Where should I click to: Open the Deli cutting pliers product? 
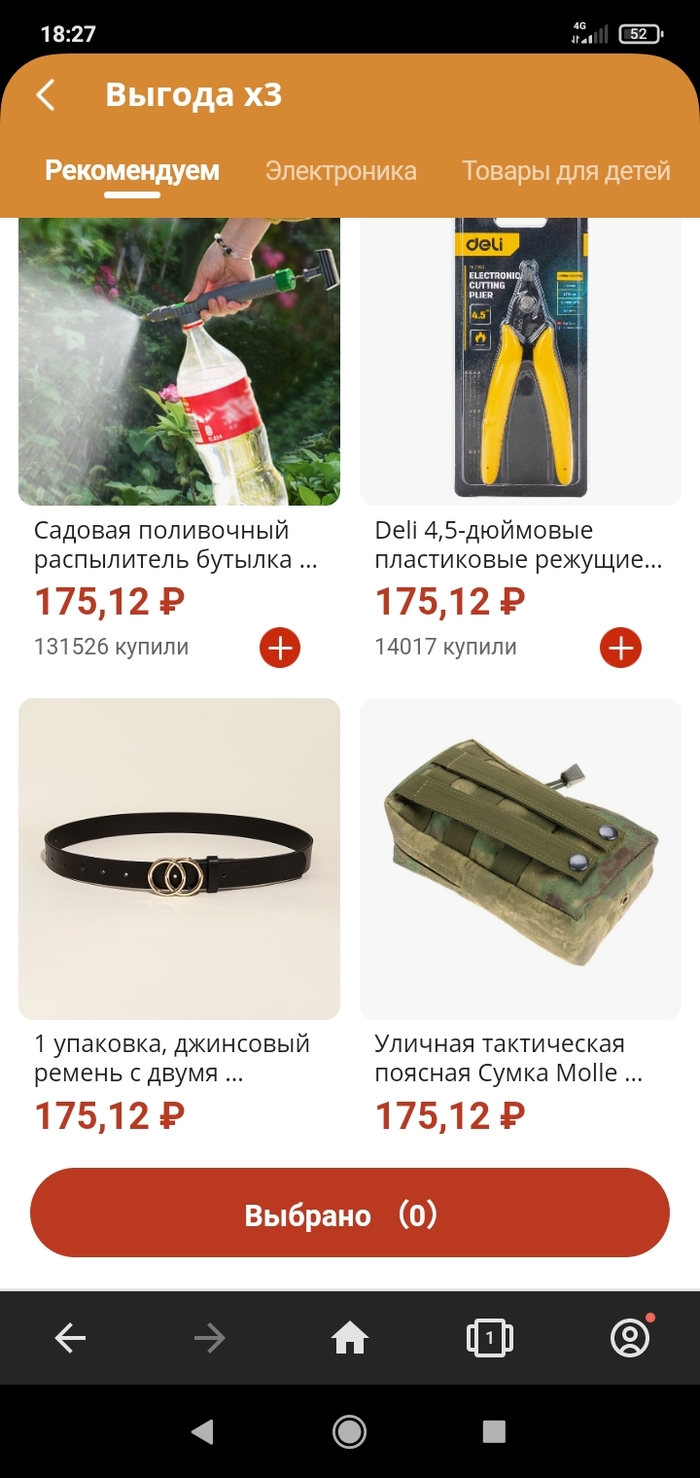pyautogui.click(x=520, y=362)
